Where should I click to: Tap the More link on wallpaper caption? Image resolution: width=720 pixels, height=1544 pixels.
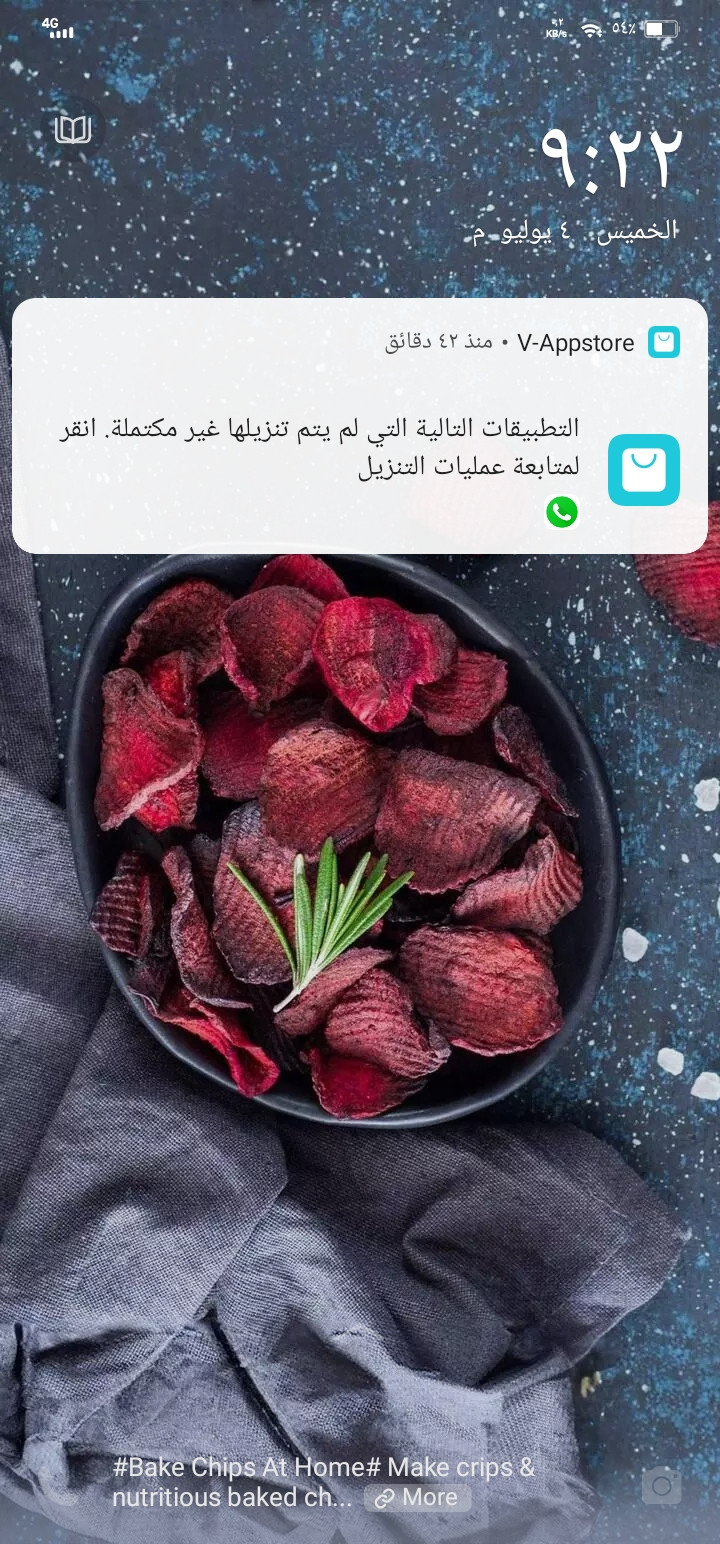(x=418, y=1497)
